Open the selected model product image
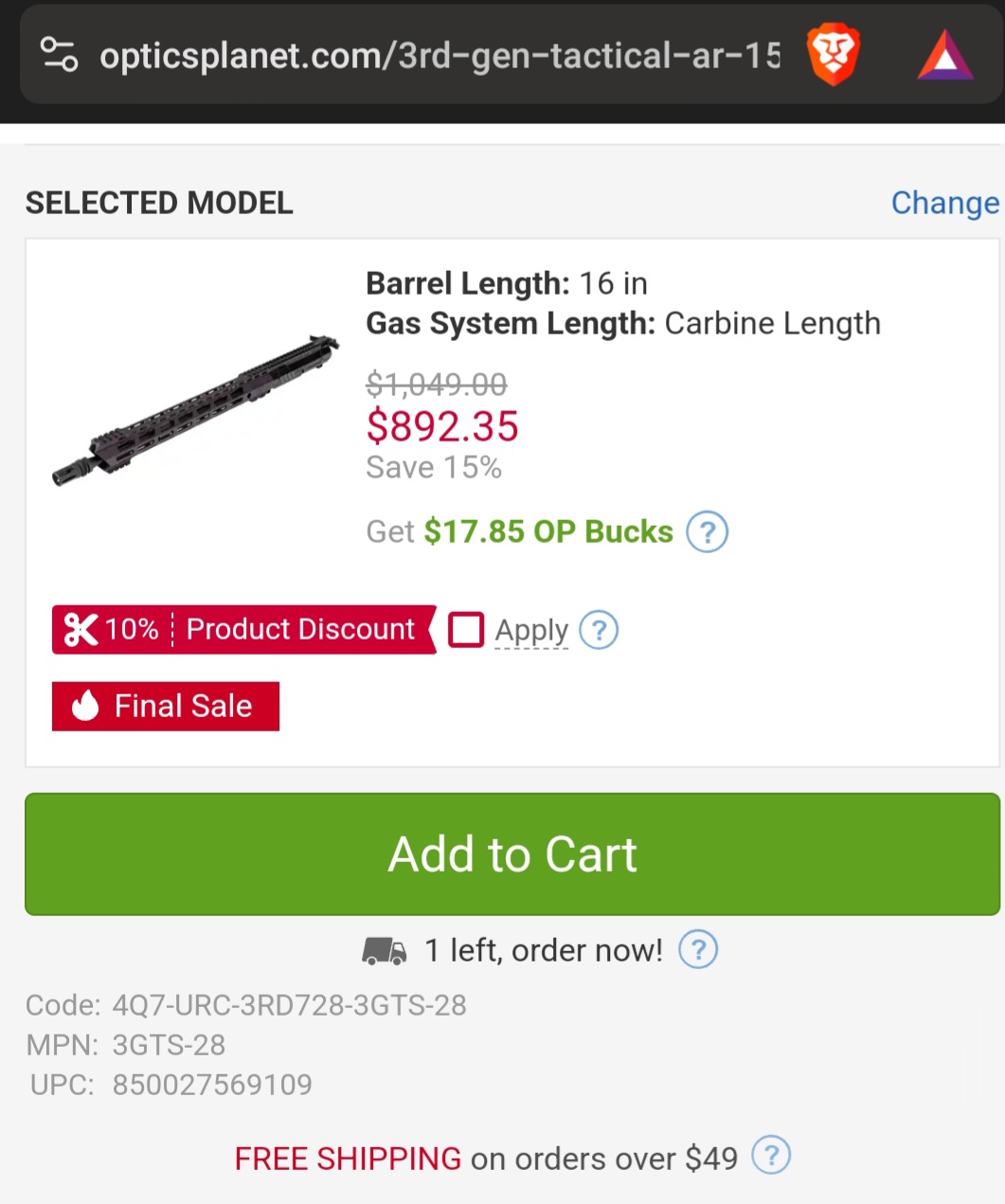Viewport: 1005px width, 1204px height. [x=196, y=412]
